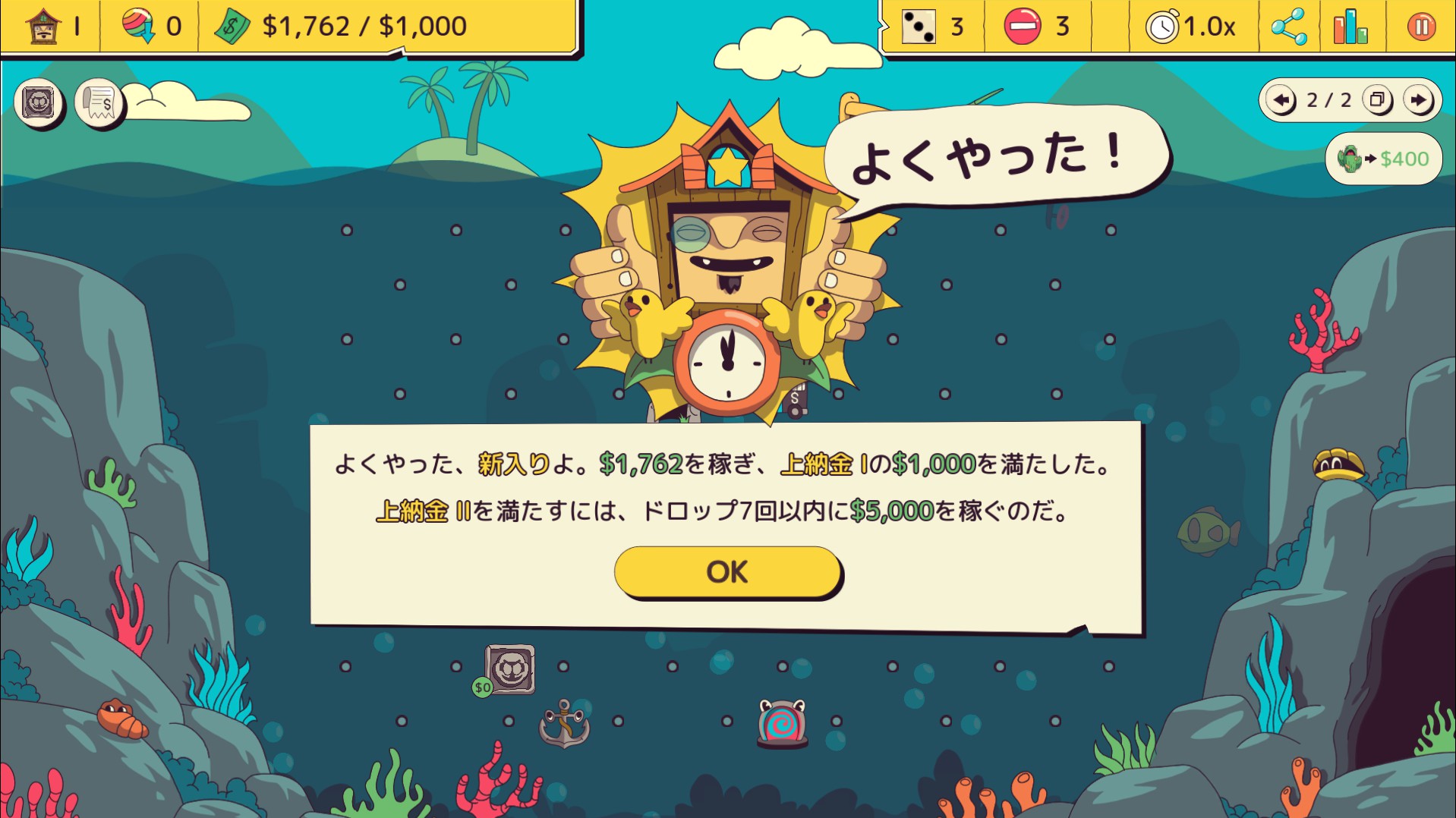Open the share nodes icon
Viewport: 1456px width, 818px height.
(1288, 27)
